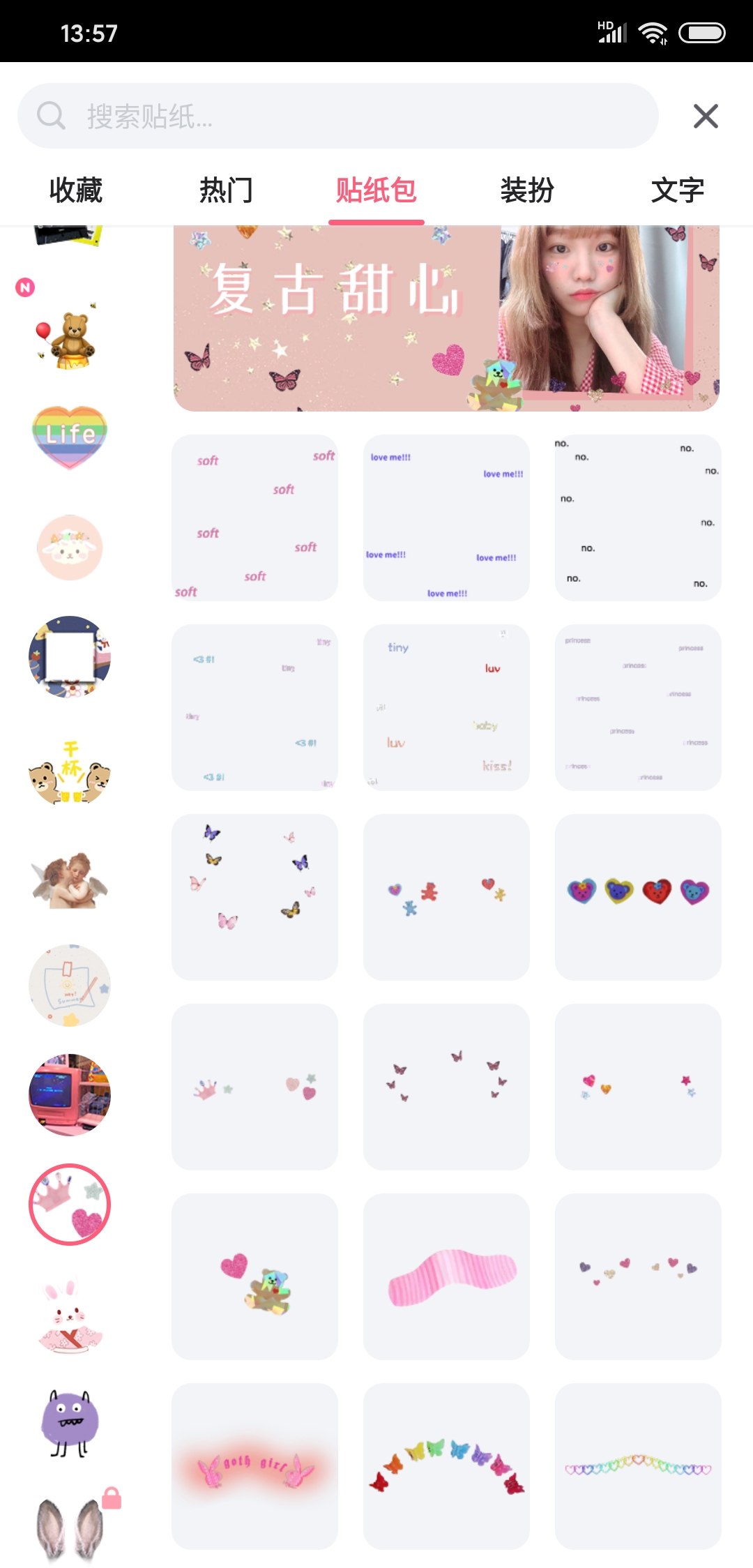Open the 装扮 tab
The width and height of the screenshot is (753, 1568).
point(527,190)
